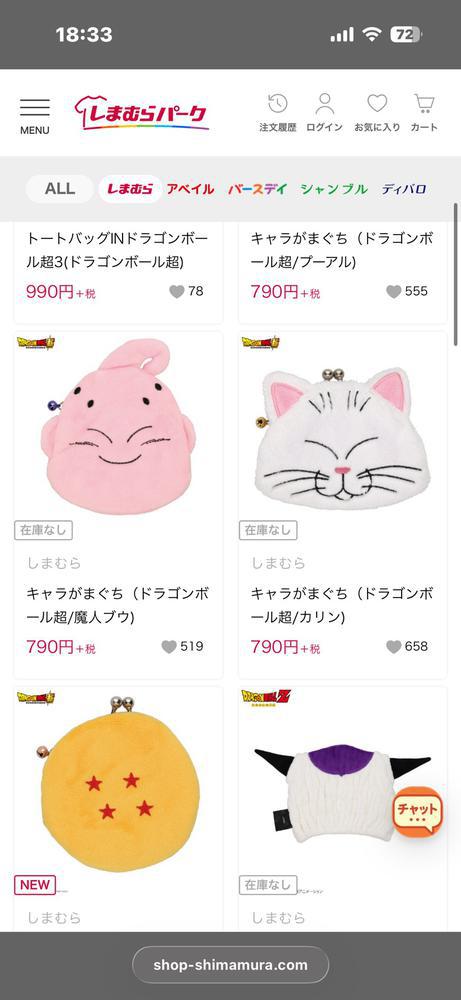The image size is (461, 1000).
Task: Open the カリン coin purse product
Action: coord(343,505)
